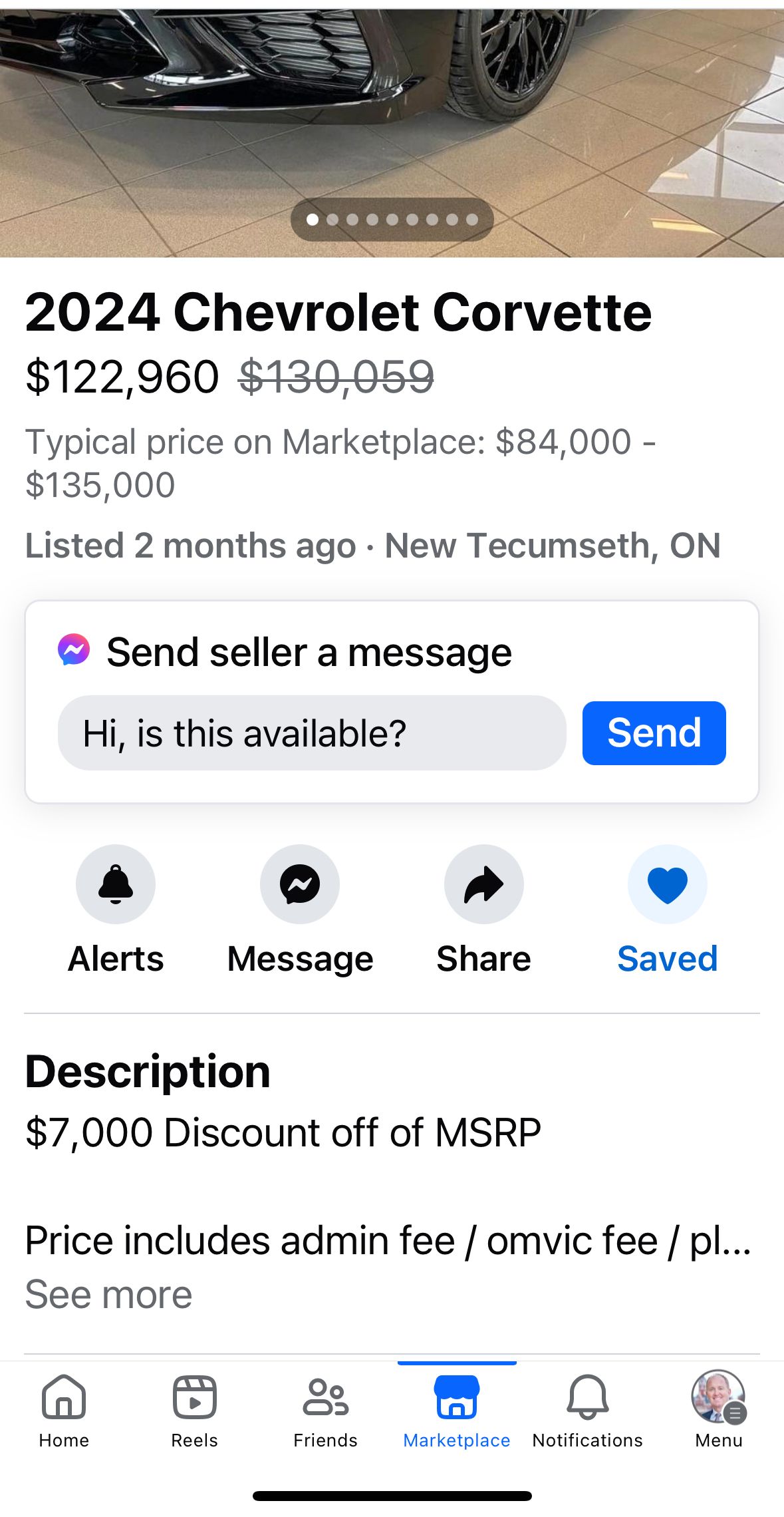Screen dimensions: 784x1517
Task: Edit the 'Hi, is this available?' message field
Action: pyautogui.click(x=311, y=733)
